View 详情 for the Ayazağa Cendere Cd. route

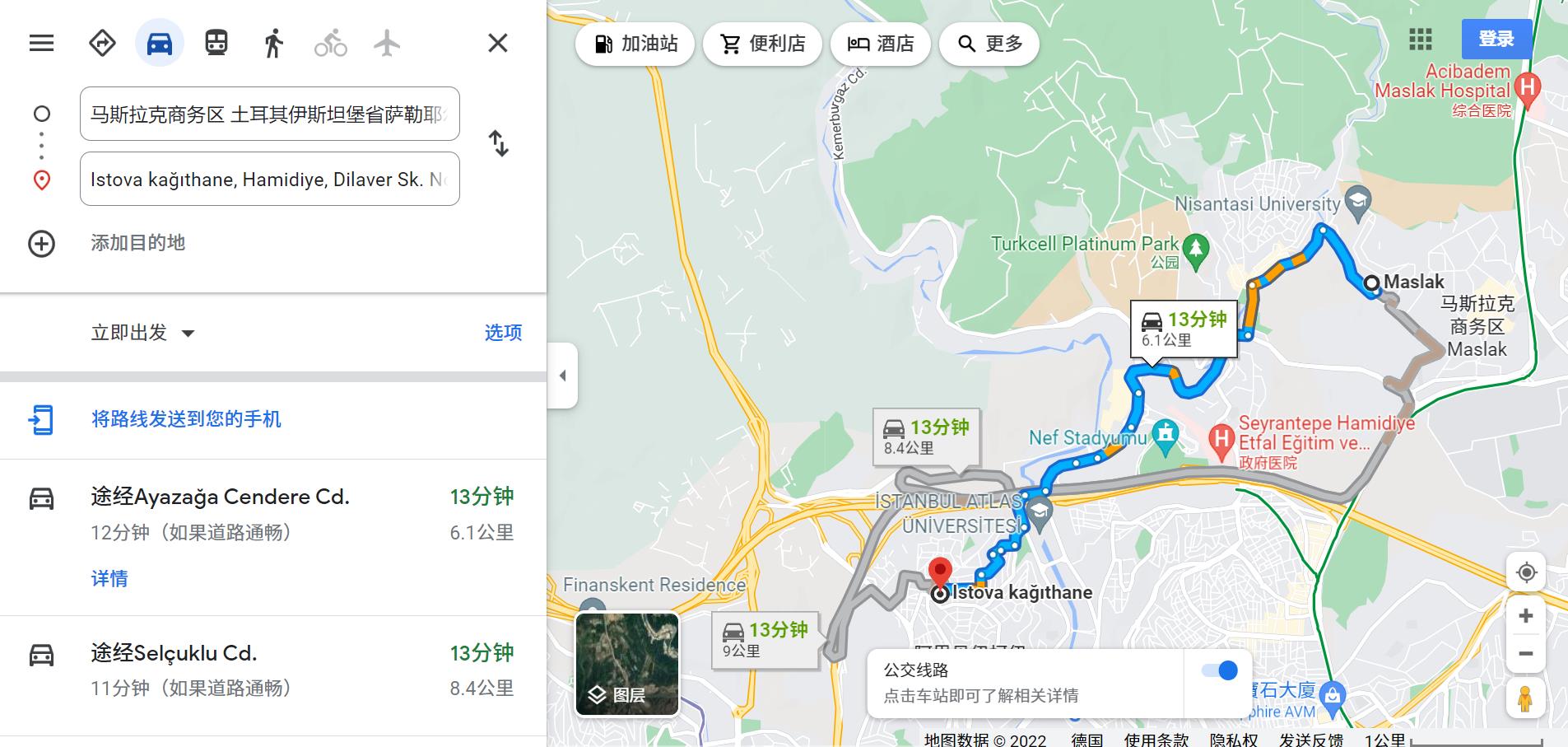(x=109, y=578)
